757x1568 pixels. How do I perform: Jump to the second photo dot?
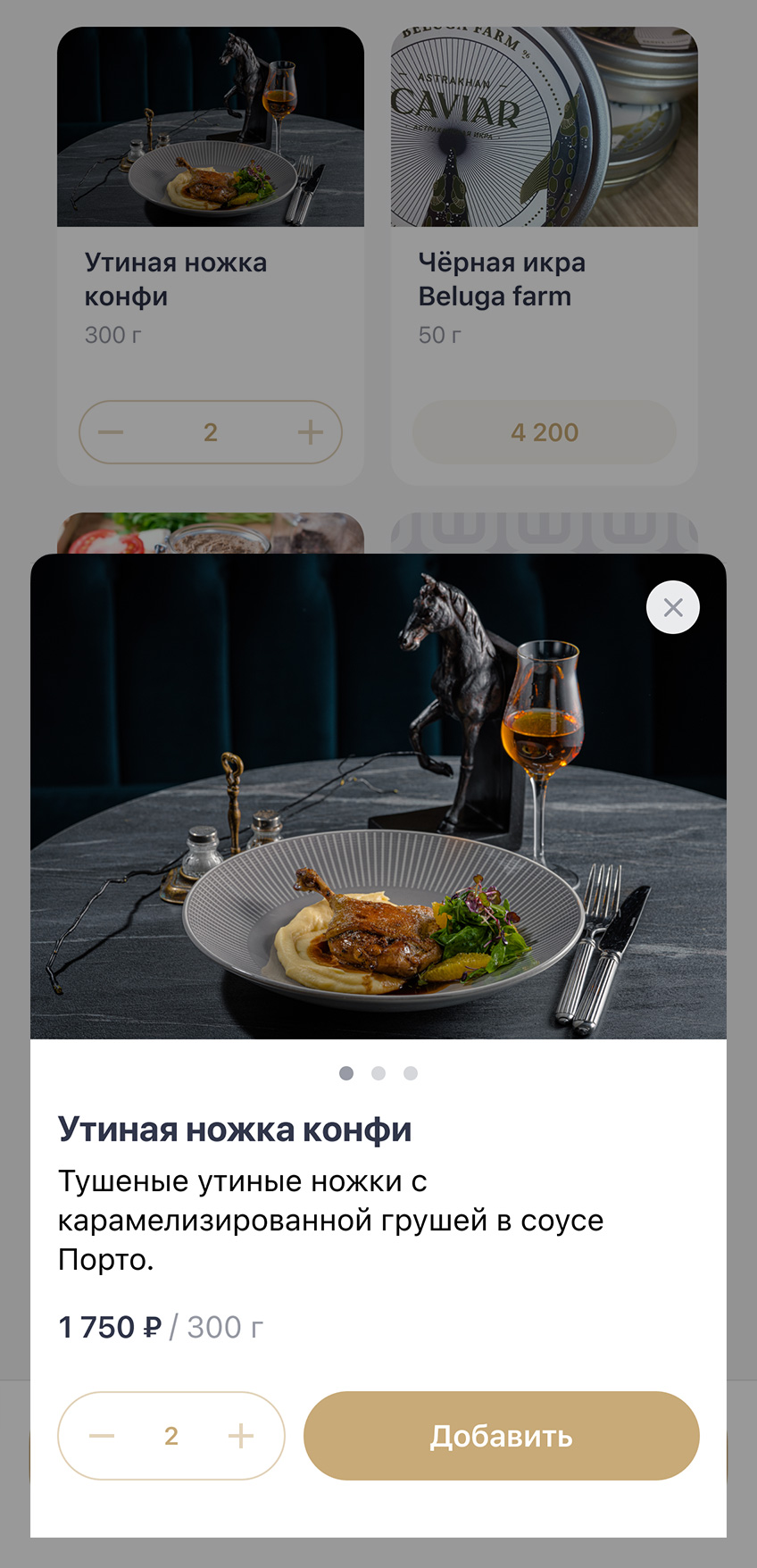coord(378,1073)
